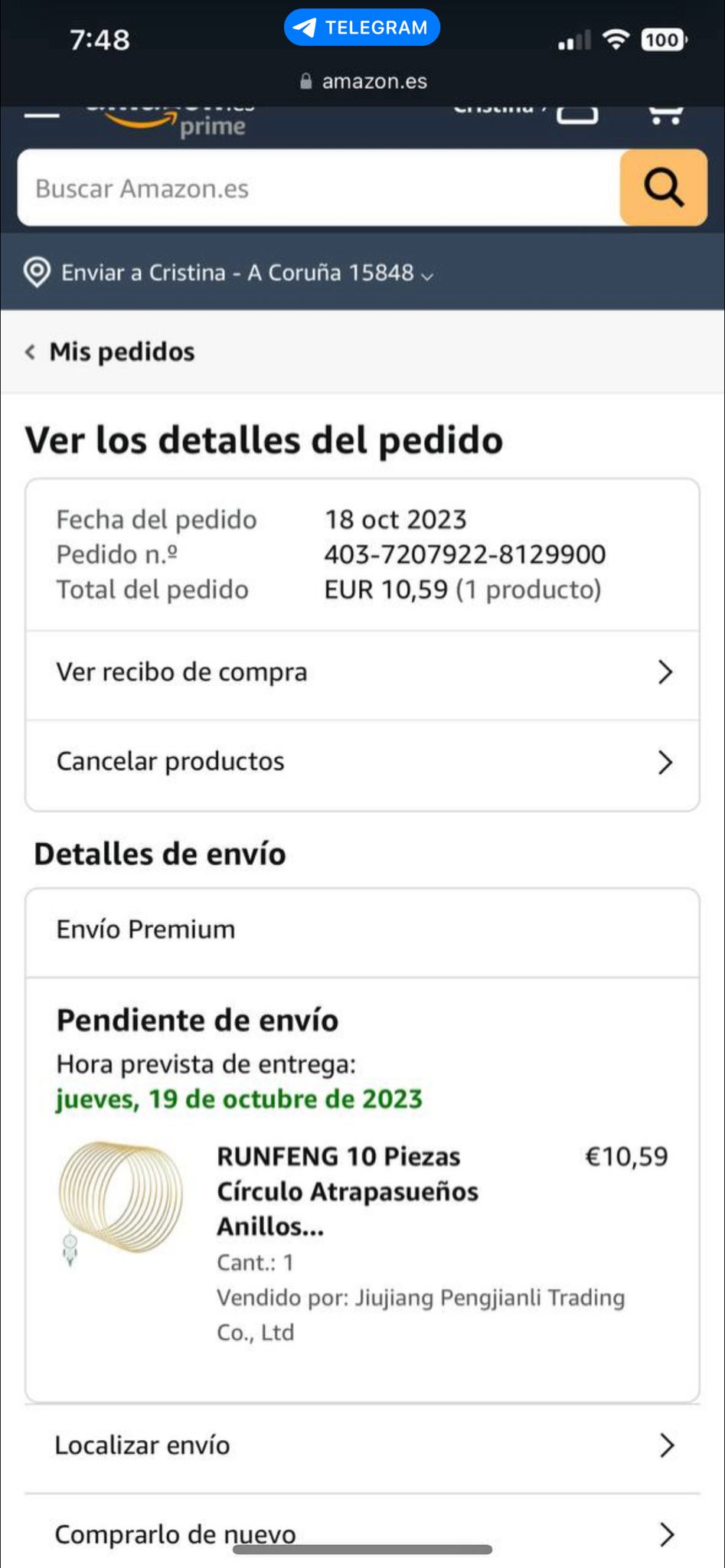Viewport: 725px width, 1568px height.
Task: Select Cancelar productos
Action: coord(362,762)
